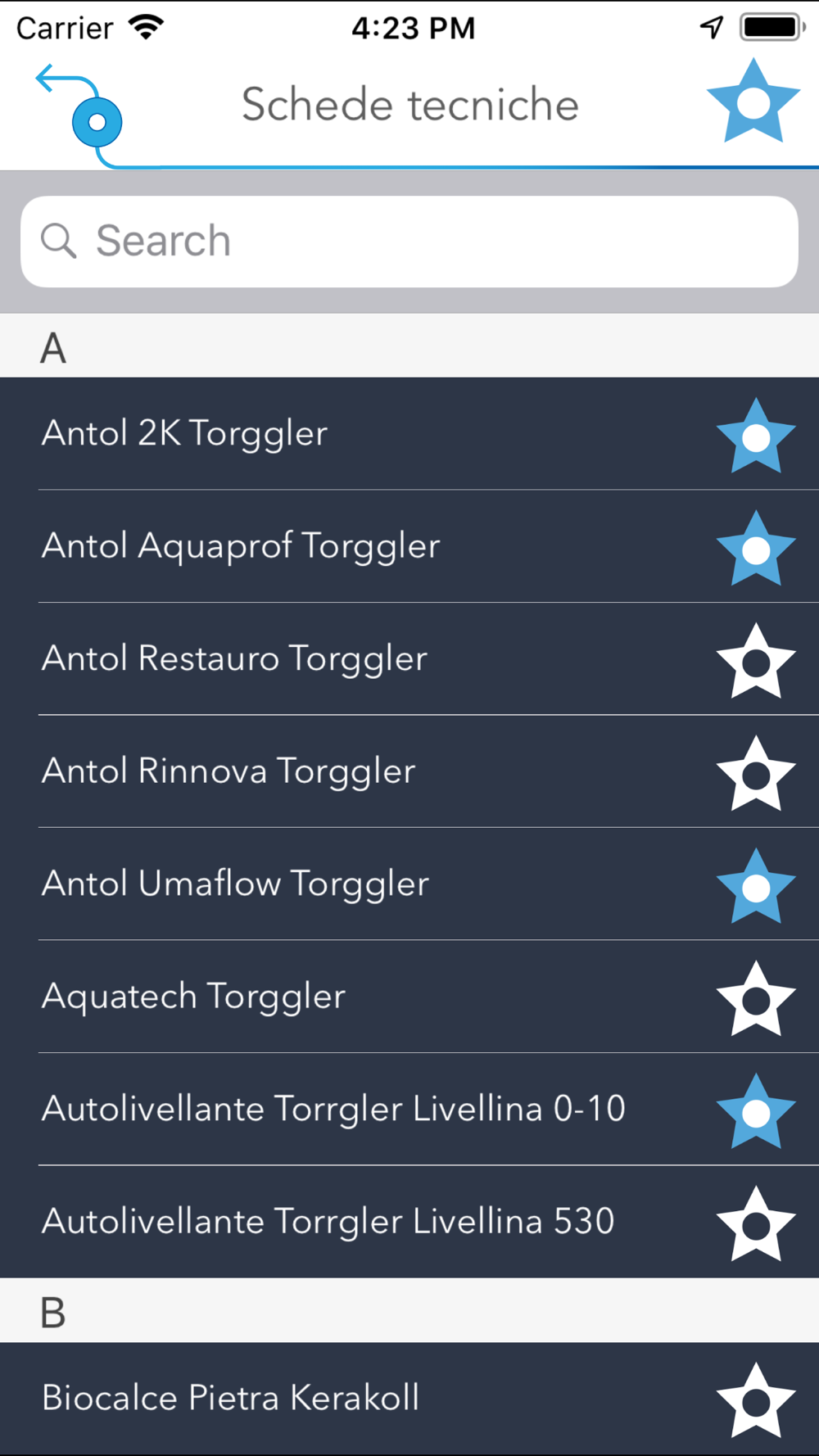Unfavorite Livellina 0-10 star

756,1112
